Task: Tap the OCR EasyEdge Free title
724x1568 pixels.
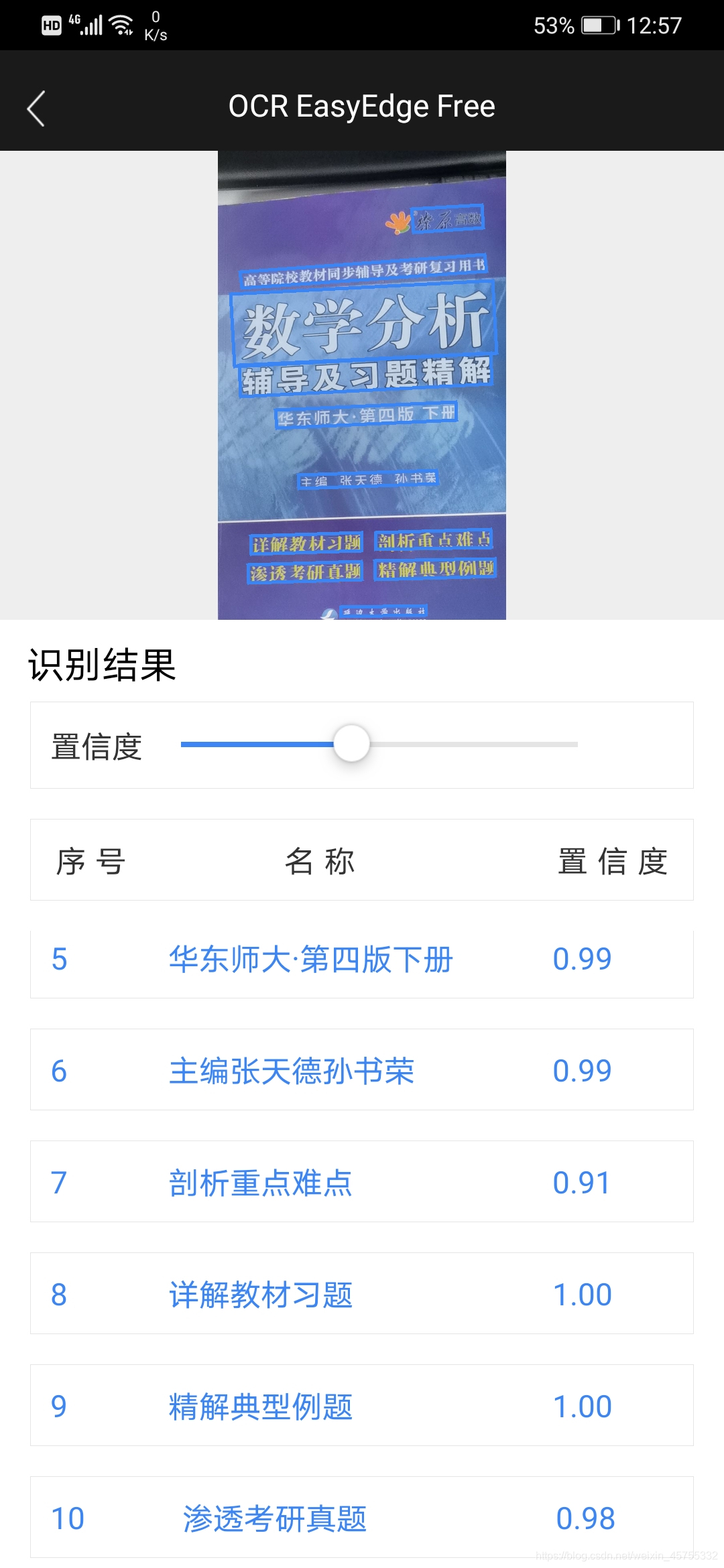Action: 362,106
